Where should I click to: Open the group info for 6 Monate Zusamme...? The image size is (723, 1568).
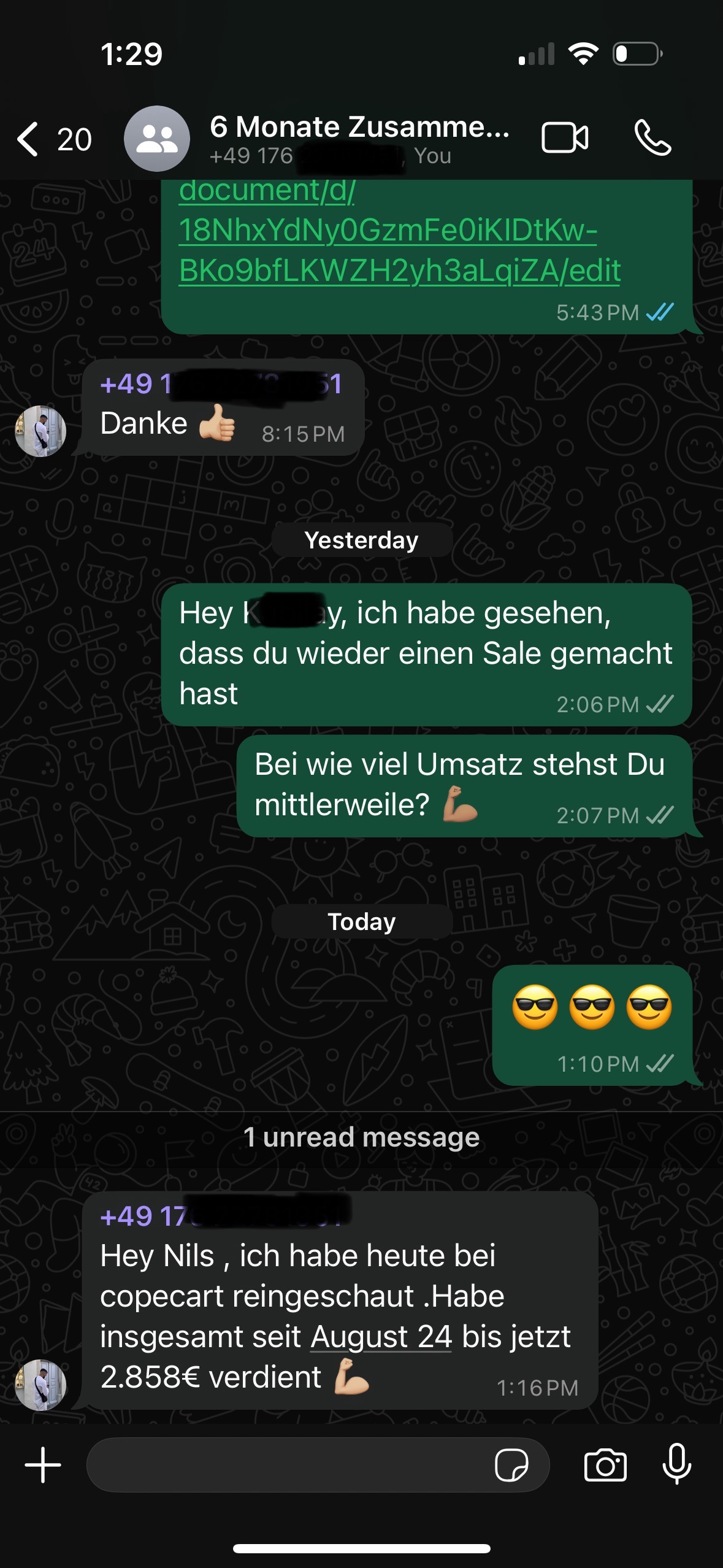pos(359,139)
